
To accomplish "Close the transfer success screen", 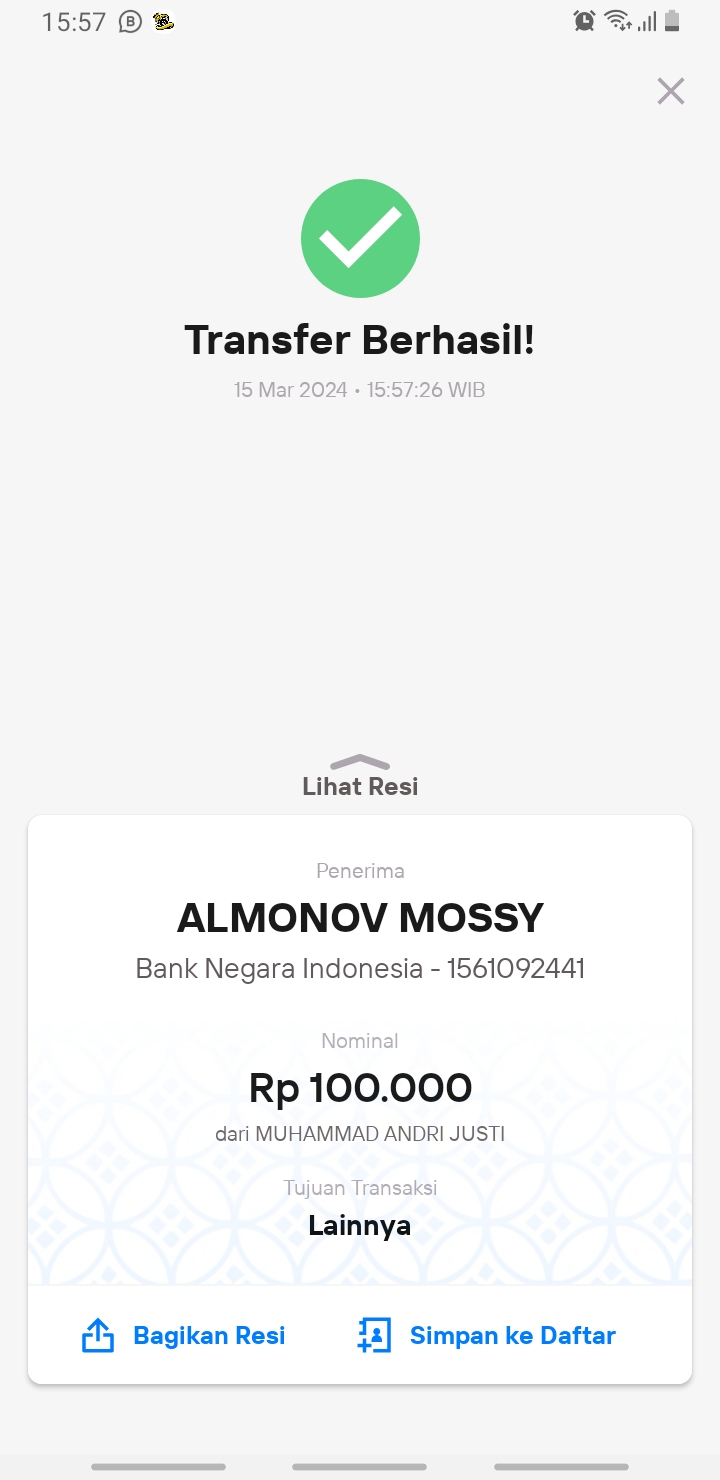I will tap(670, 91).
